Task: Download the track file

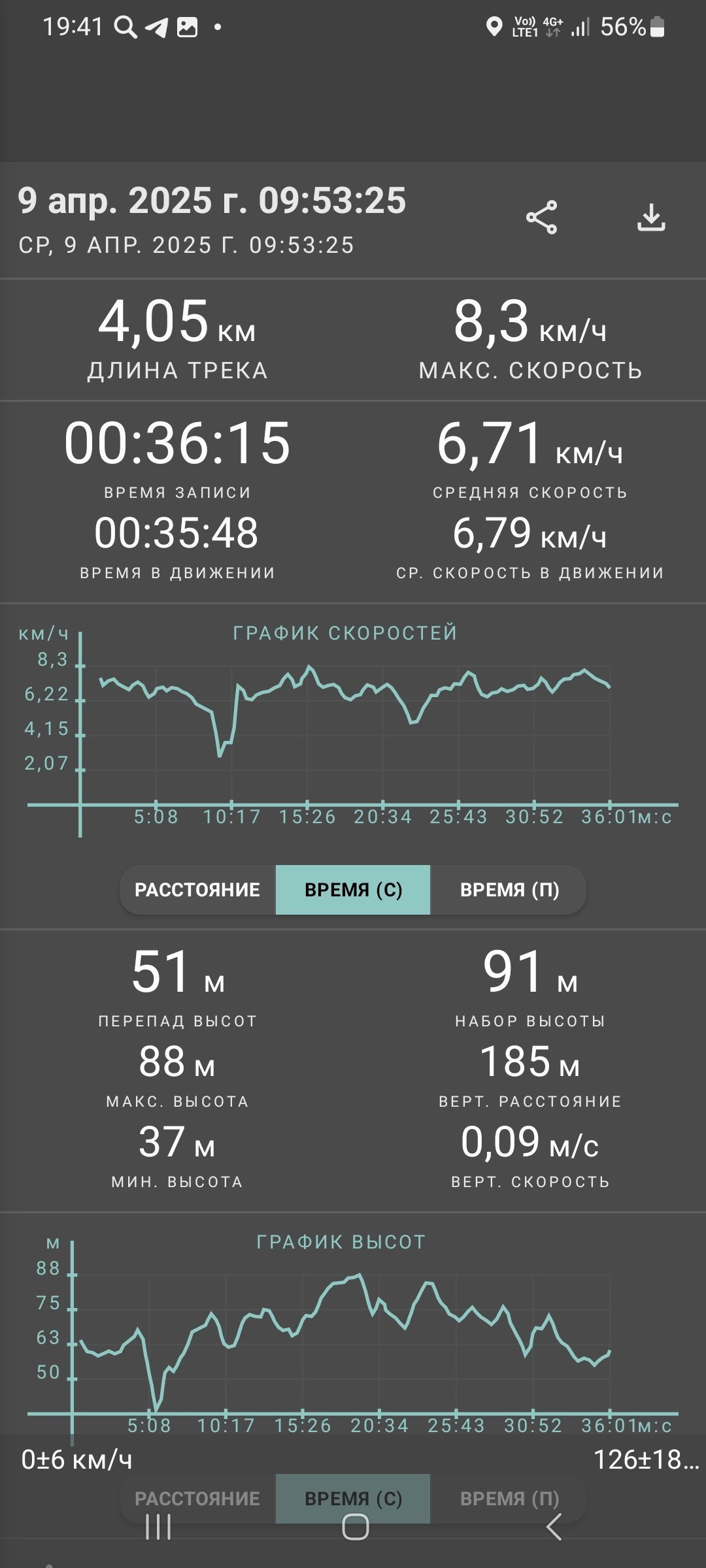Action: [651, 218]
